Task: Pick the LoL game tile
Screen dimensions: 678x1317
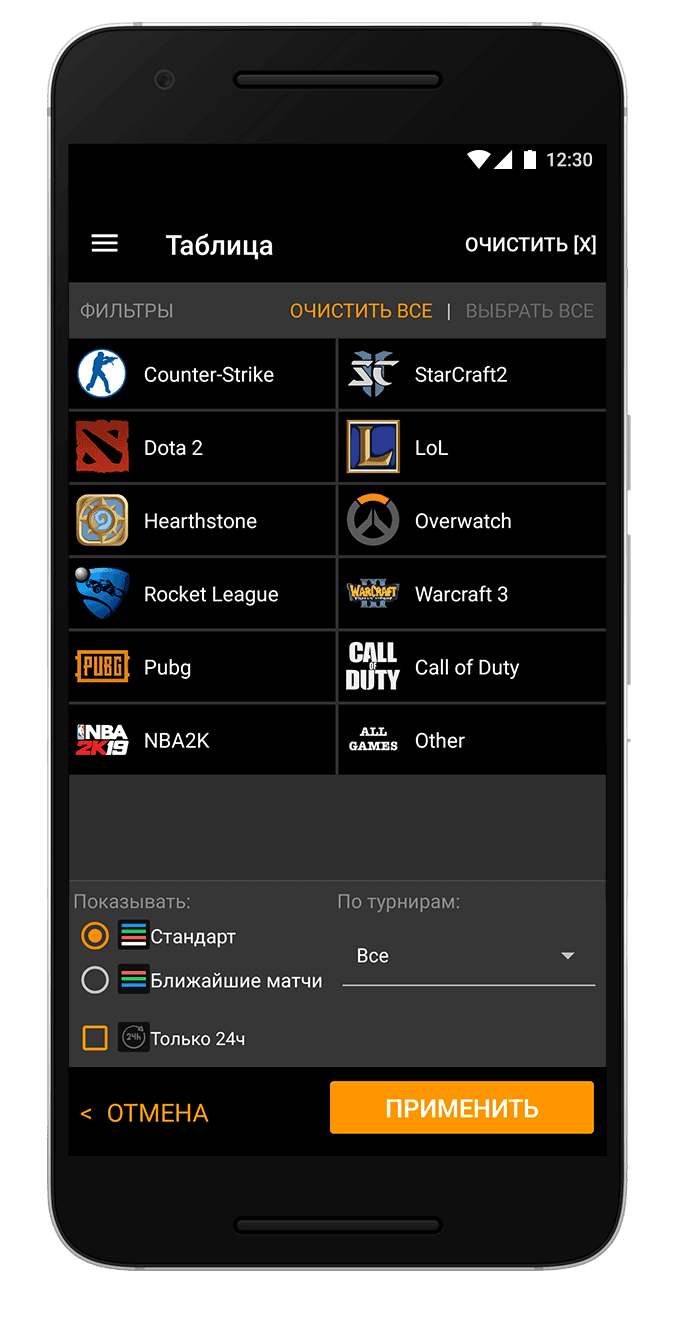Action: tap(472, 447)
